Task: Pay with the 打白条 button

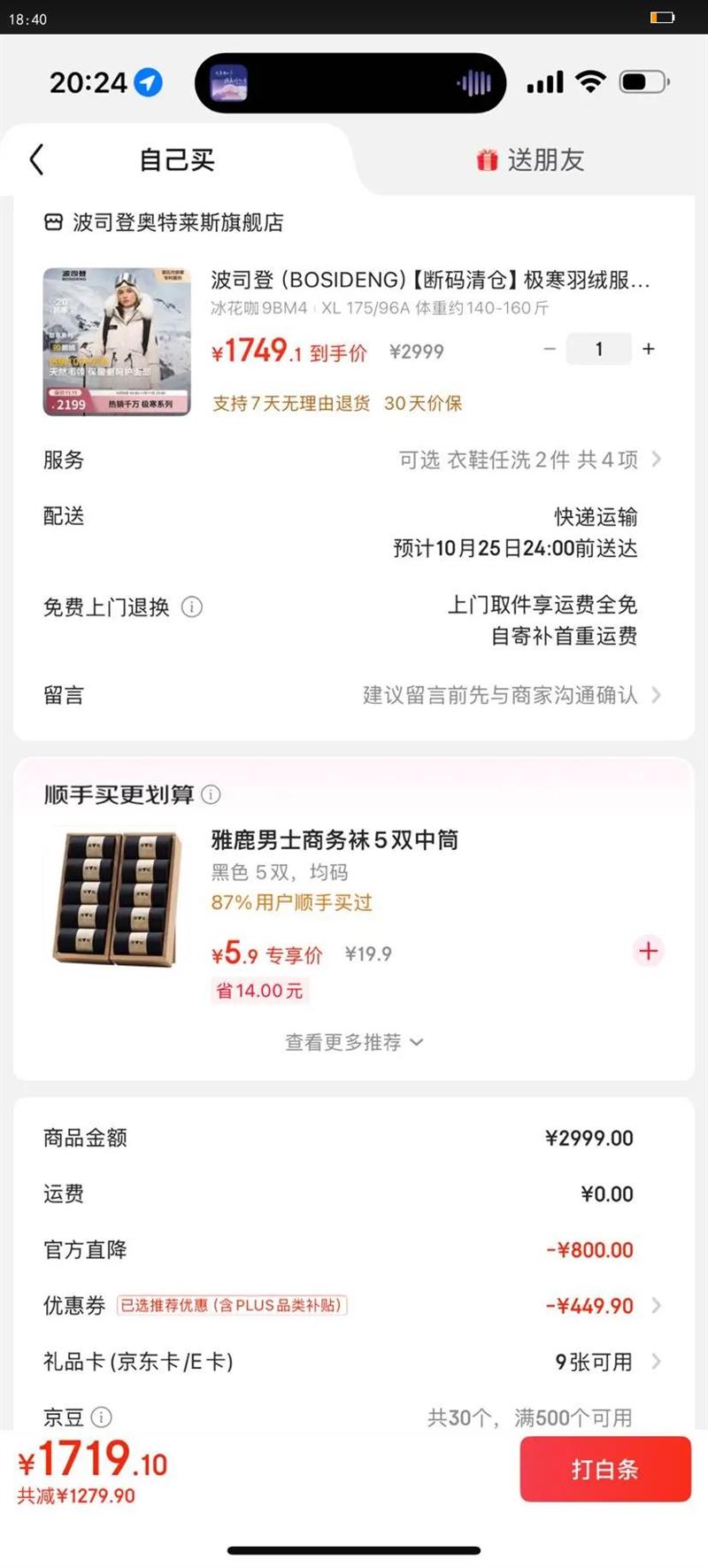Action: click(604, 1470)
